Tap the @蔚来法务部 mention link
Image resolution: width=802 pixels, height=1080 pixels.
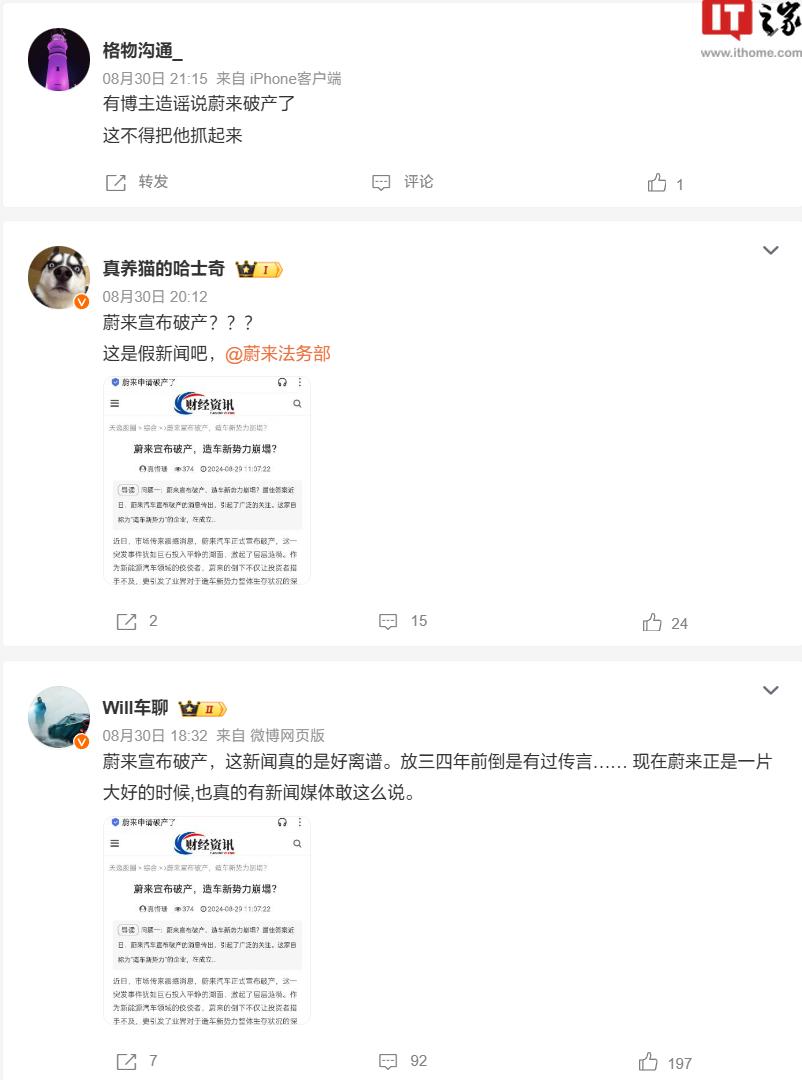(277, 353)
